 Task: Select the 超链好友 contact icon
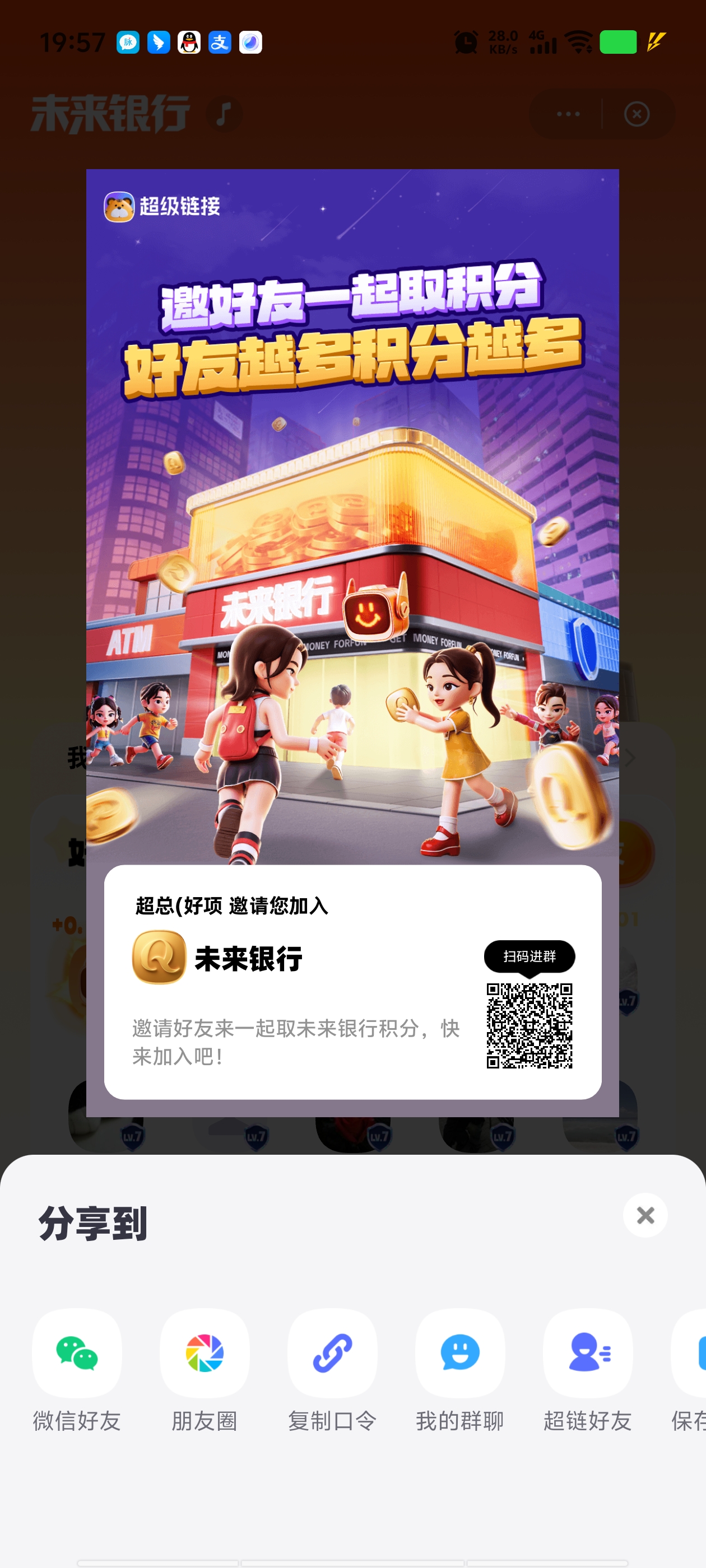click(587, 1354)
